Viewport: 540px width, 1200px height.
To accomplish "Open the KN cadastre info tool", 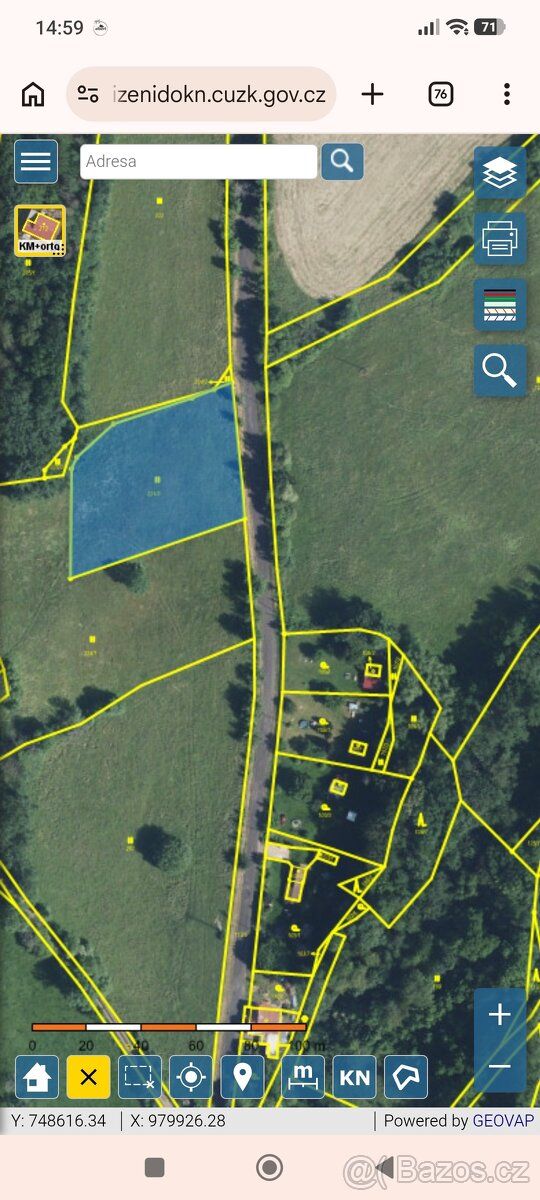I will coord(354,1077).
